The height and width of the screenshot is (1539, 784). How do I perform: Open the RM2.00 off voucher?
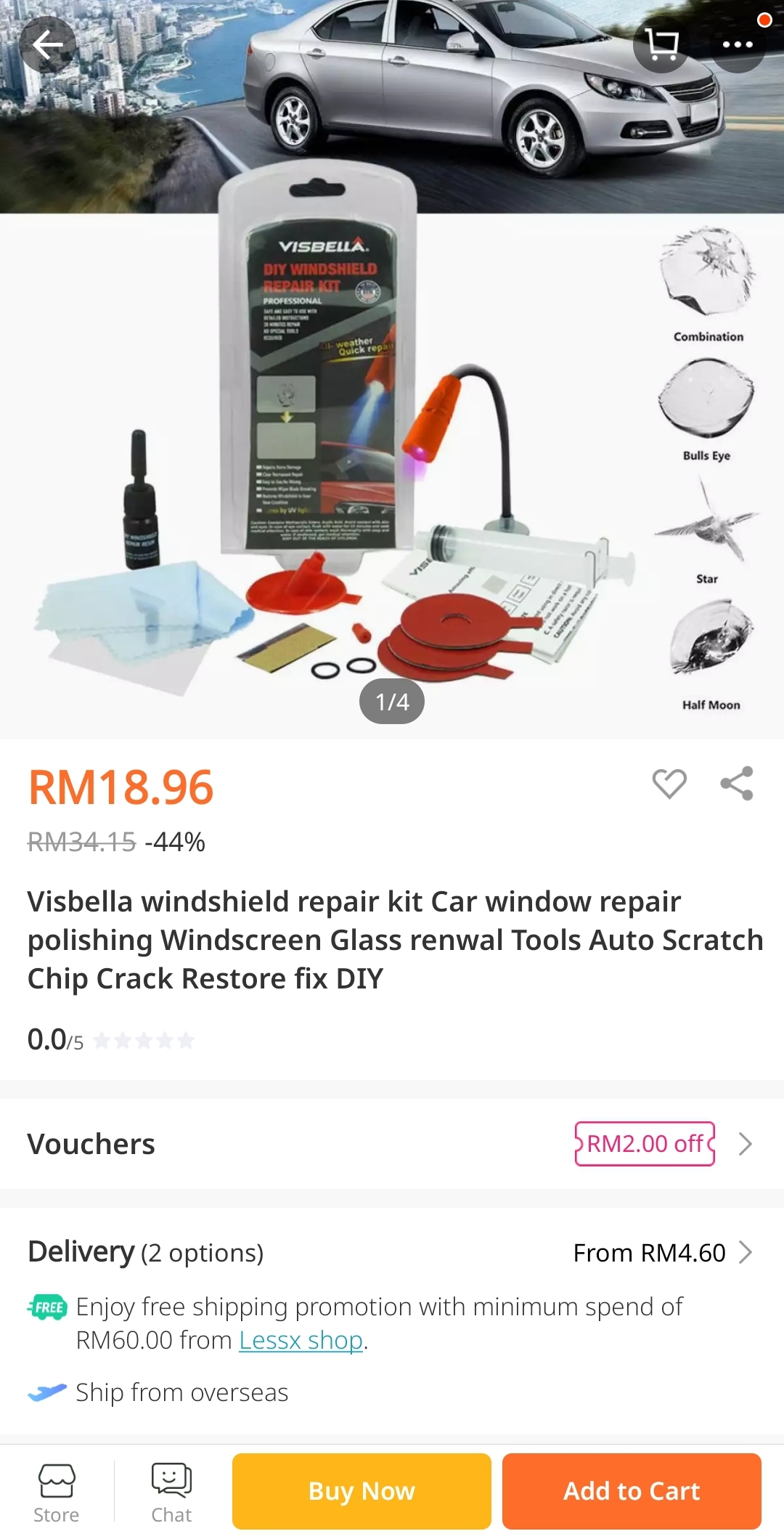point(645,1144)
